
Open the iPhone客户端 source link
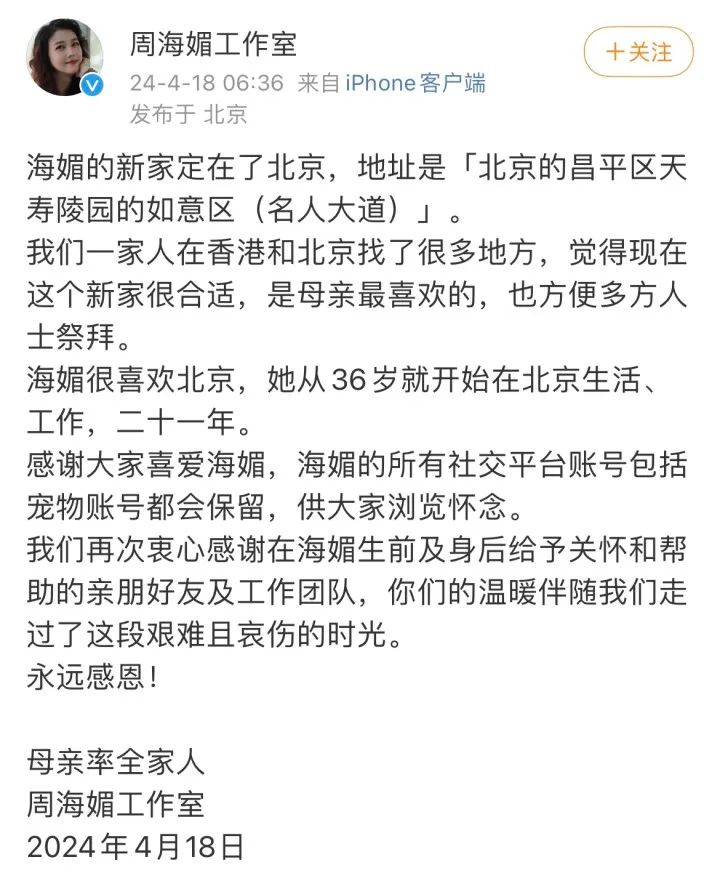[x=416, y=82]
